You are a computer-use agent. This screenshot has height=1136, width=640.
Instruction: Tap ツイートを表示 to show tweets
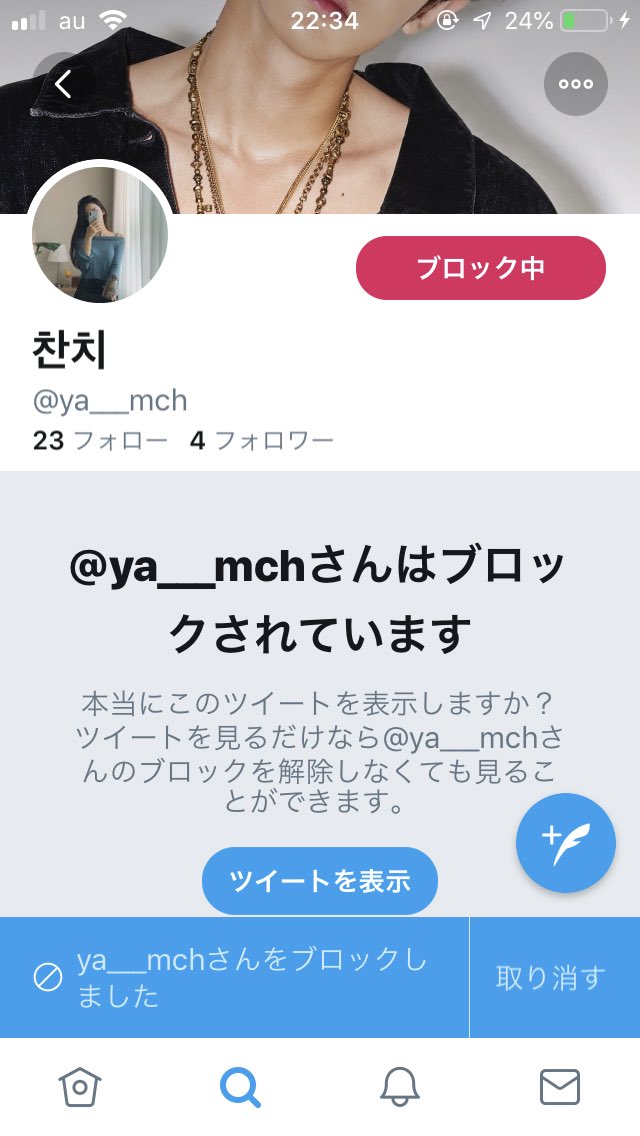[x=320, y=880]
